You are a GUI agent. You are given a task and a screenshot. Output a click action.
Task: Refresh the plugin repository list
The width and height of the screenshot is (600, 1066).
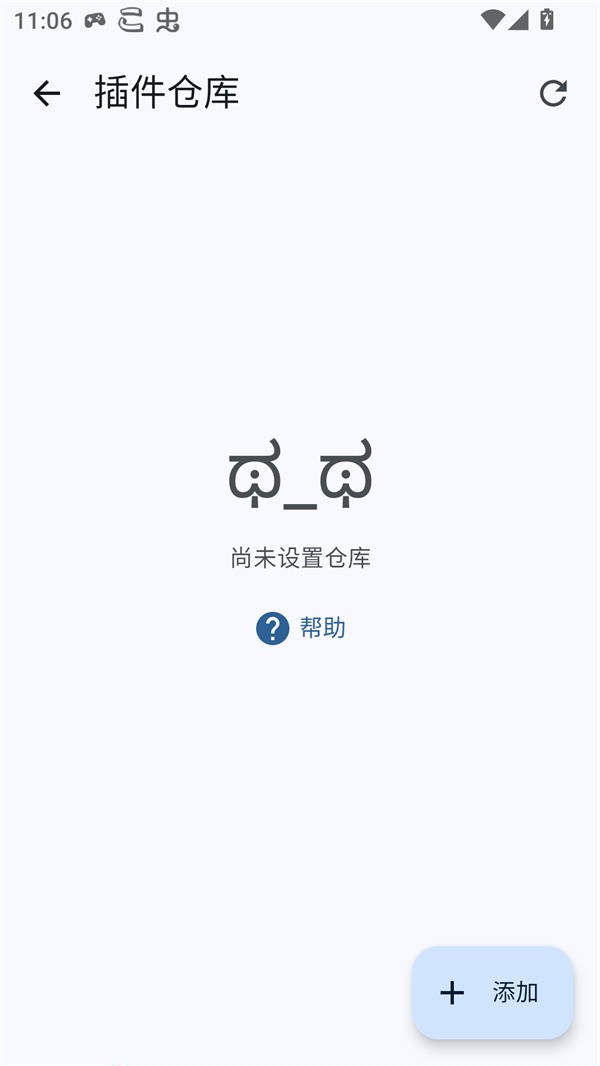pyautogui.click(x=553, y=94)
